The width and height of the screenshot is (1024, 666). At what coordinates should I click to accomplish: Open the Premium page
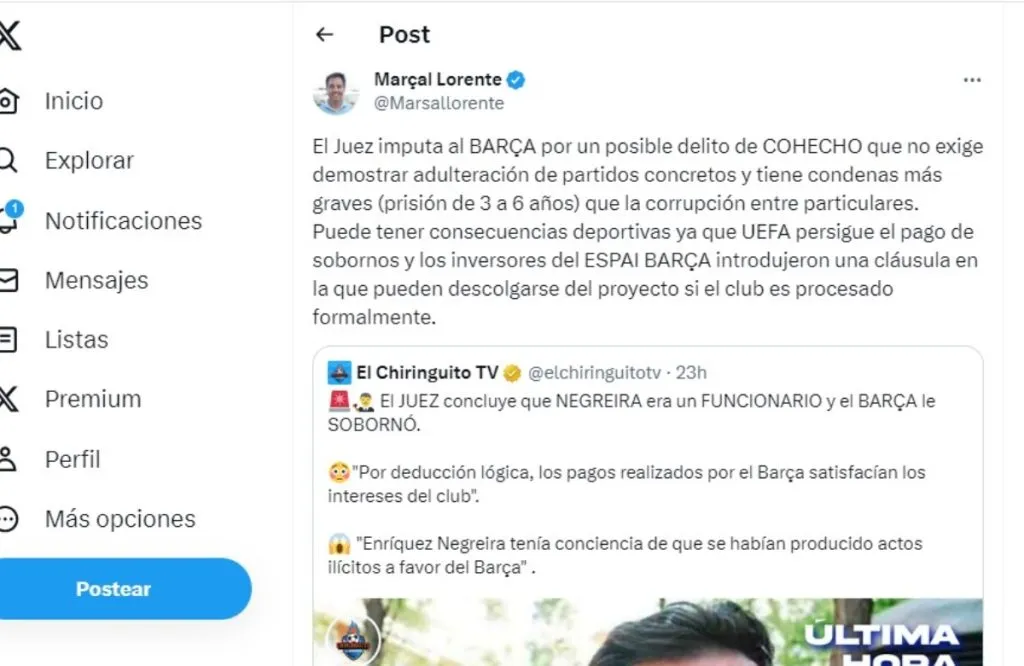tap(92, 399)
